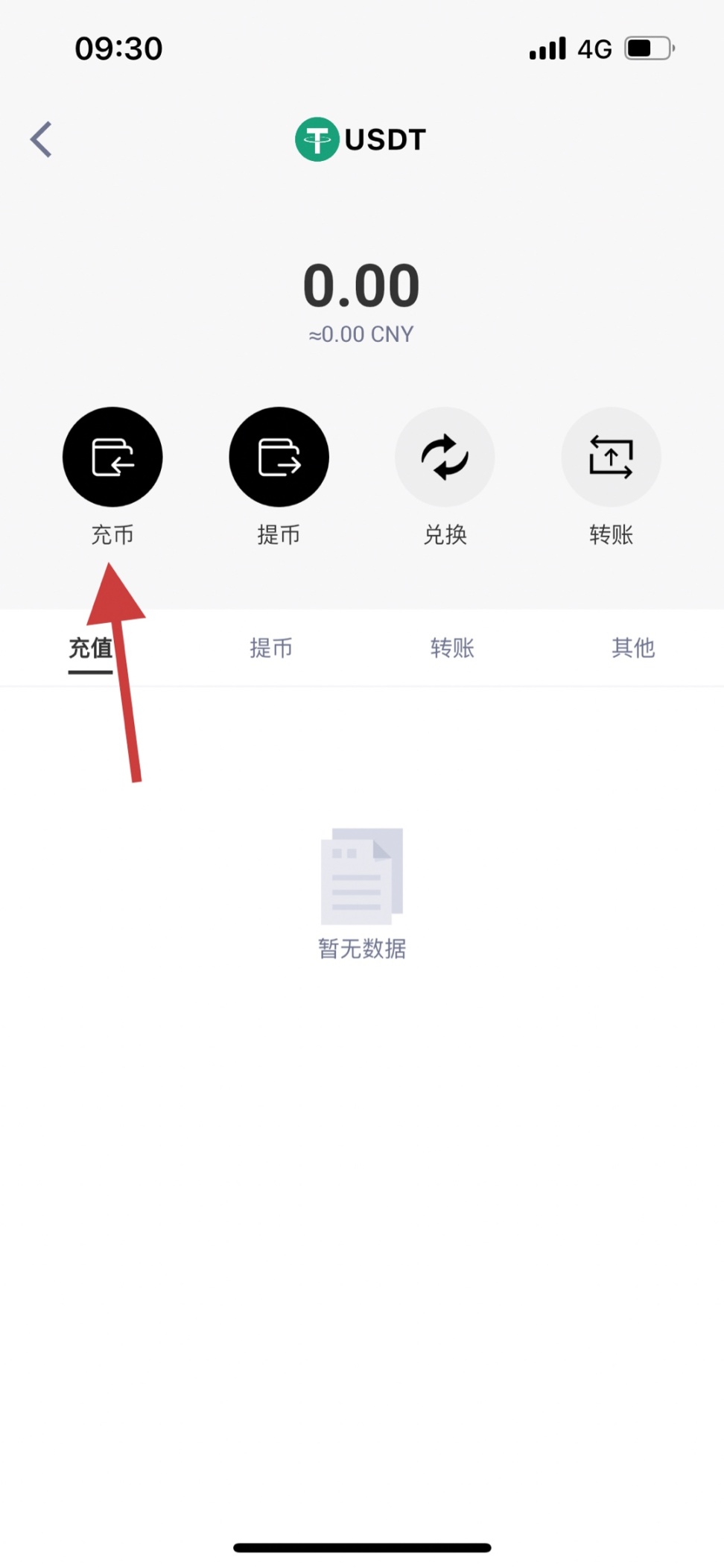This screenshot has height=1568, width=724.
Task: Tap the 充币 deposit button
Action: point(112,457)
